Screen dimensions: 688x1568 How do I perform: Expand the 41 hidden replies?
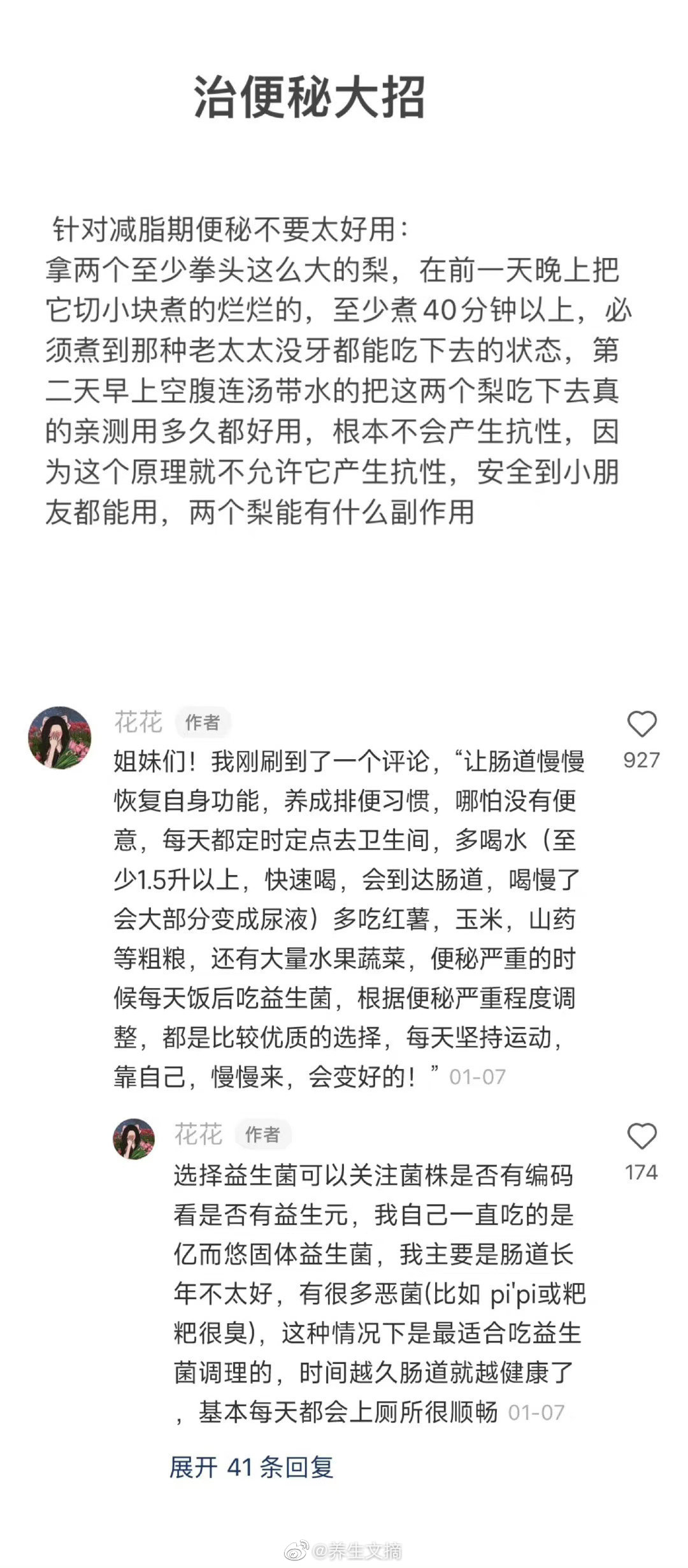252,1466
